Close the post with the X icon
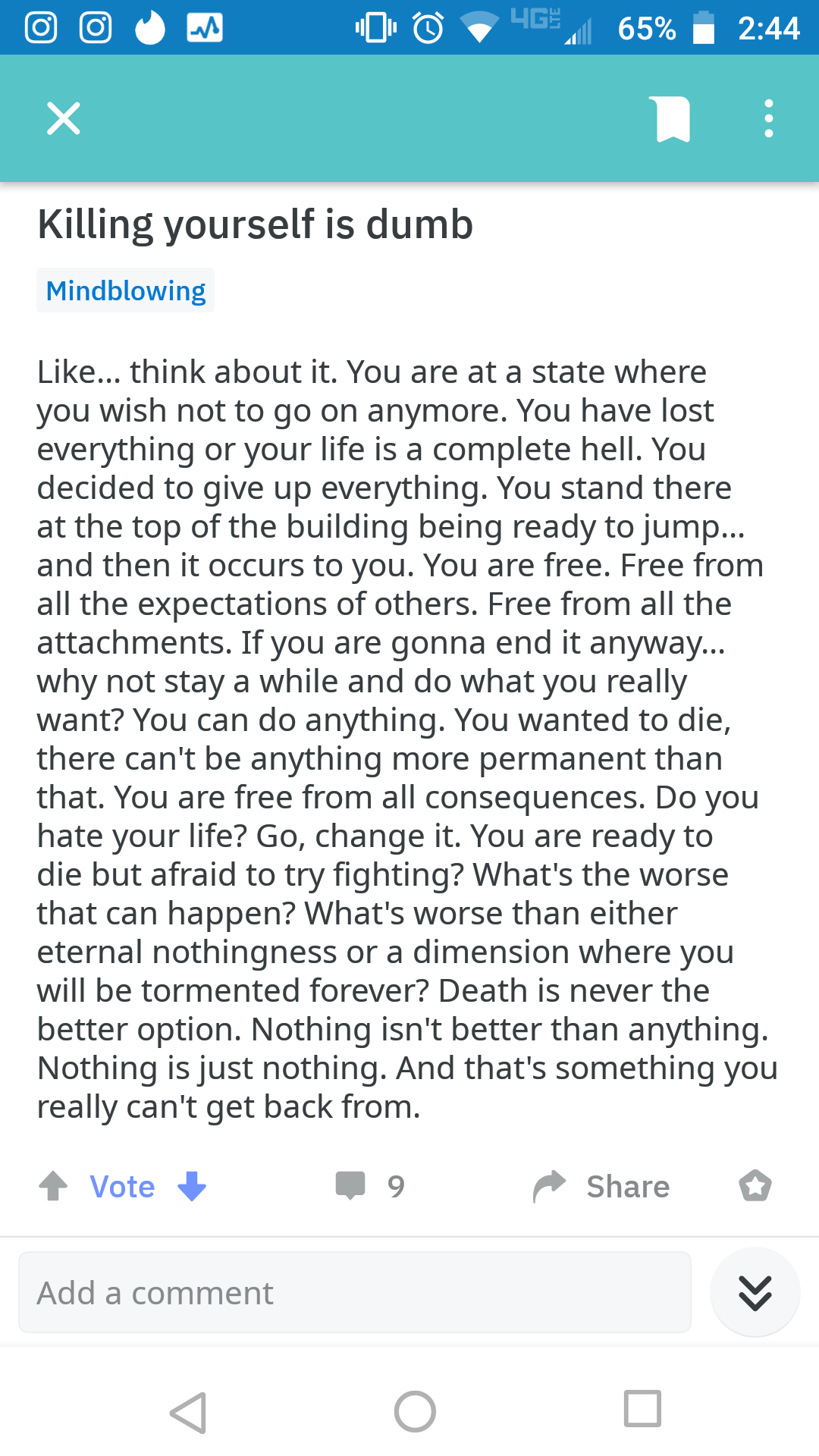This screenshot has height=1456, width=819. (x=64, y=118)
